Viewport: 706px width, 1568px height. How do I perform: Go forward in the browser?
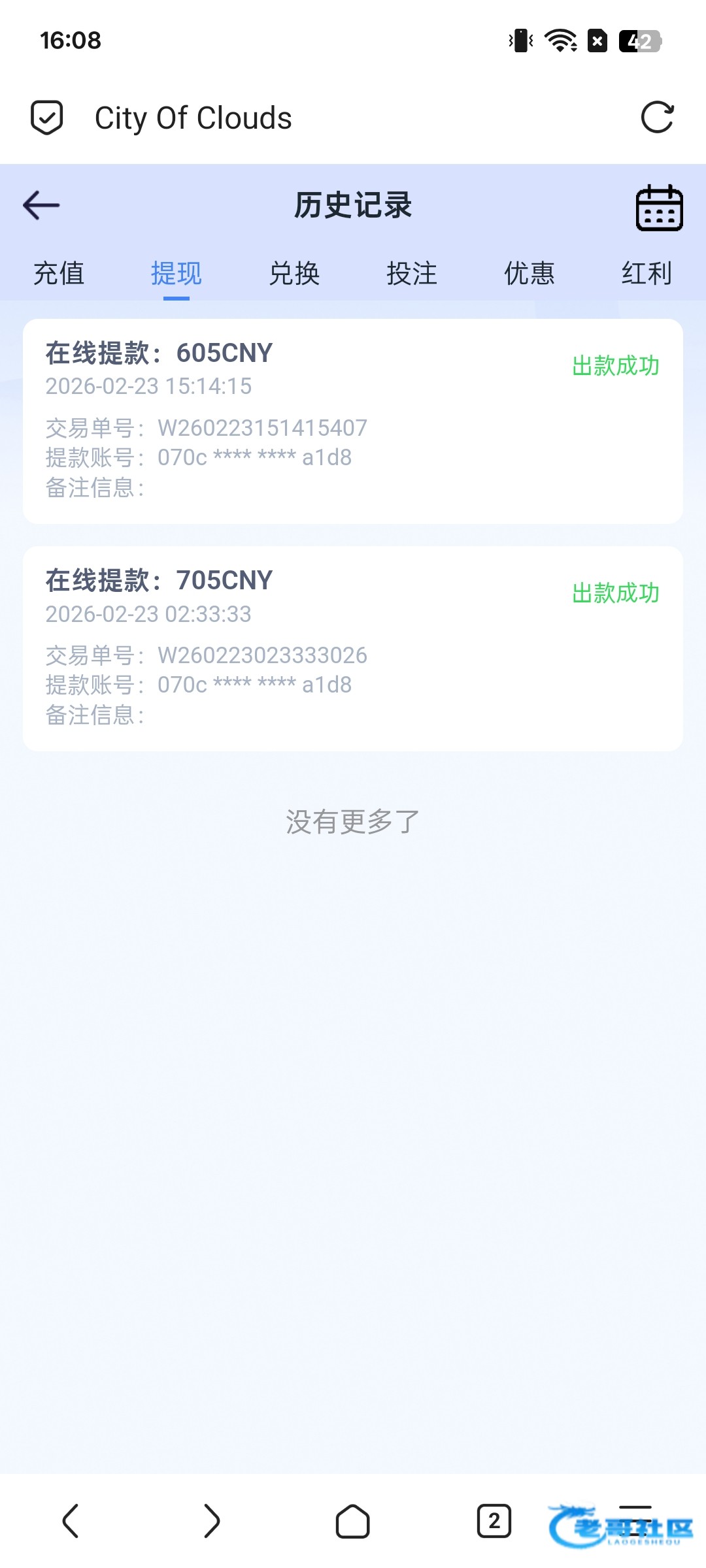(212, 1521)
